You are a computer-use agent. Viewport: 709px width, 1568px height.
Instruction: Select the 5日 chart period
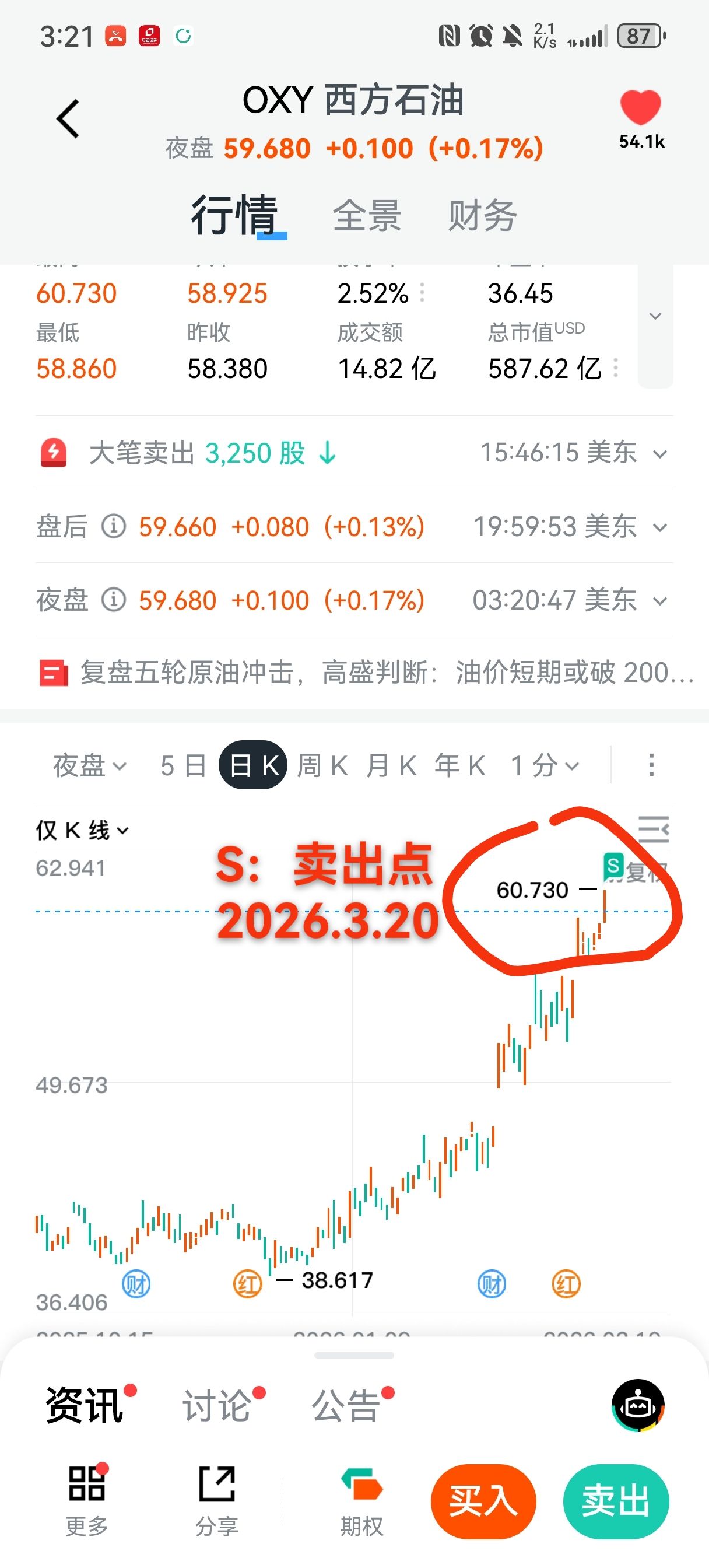183,766
